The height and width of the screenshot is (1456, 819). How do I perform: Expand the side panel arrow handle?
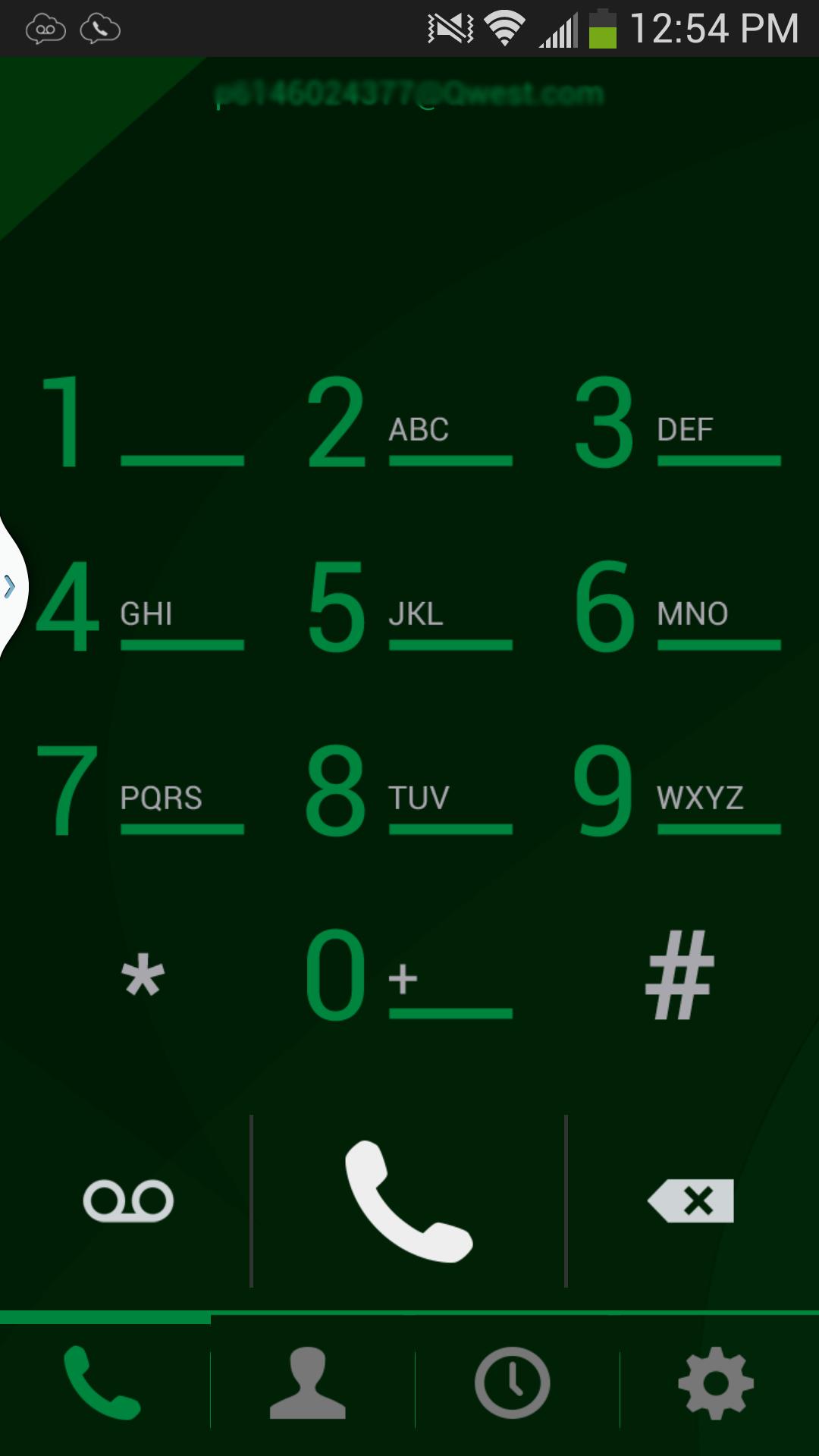(11, 586)
